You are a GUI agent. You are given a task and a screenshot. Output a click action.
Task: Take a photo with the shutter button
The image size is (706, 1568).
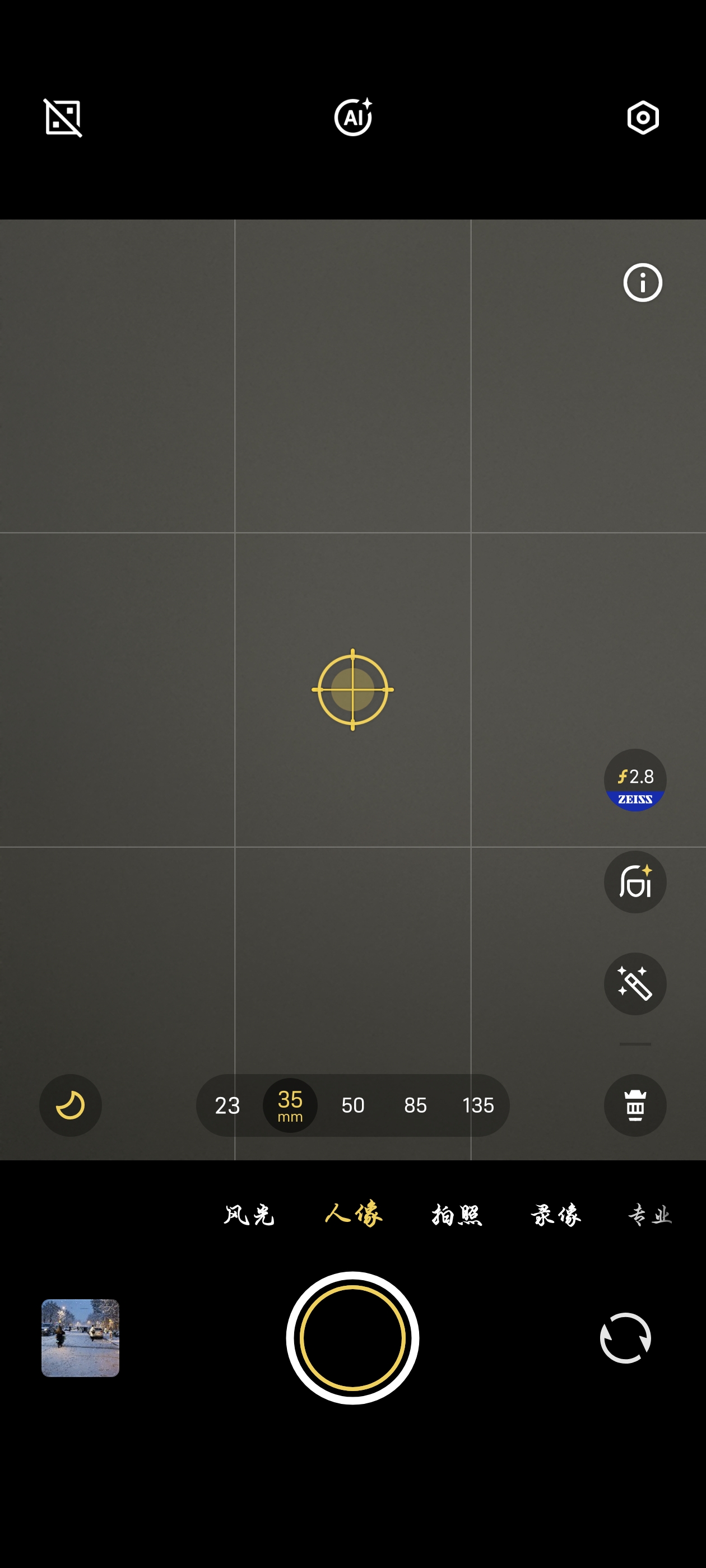(352, 1337)
